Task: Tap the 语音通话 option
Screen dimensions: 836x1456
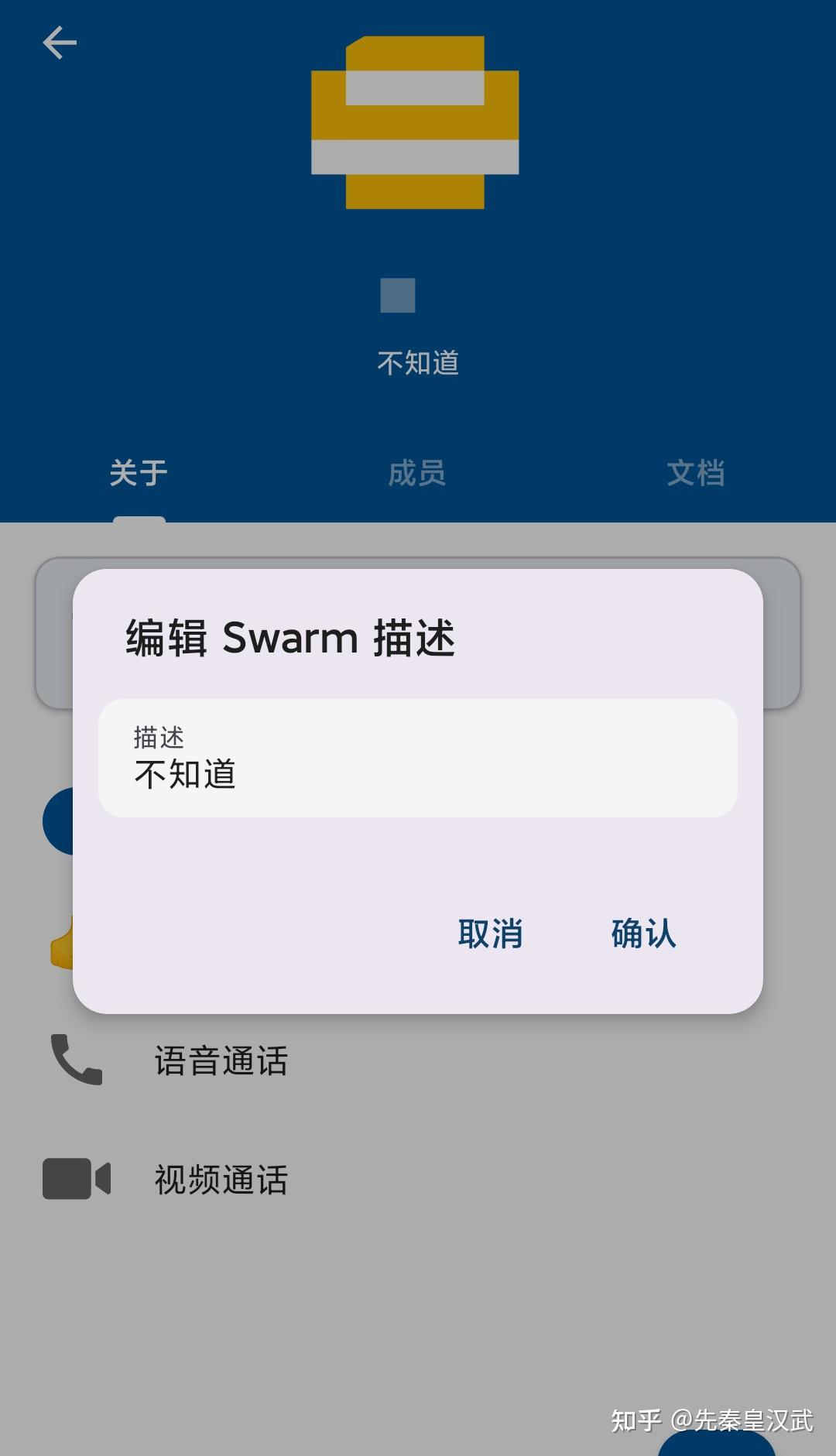Action: coord(221,1061)
